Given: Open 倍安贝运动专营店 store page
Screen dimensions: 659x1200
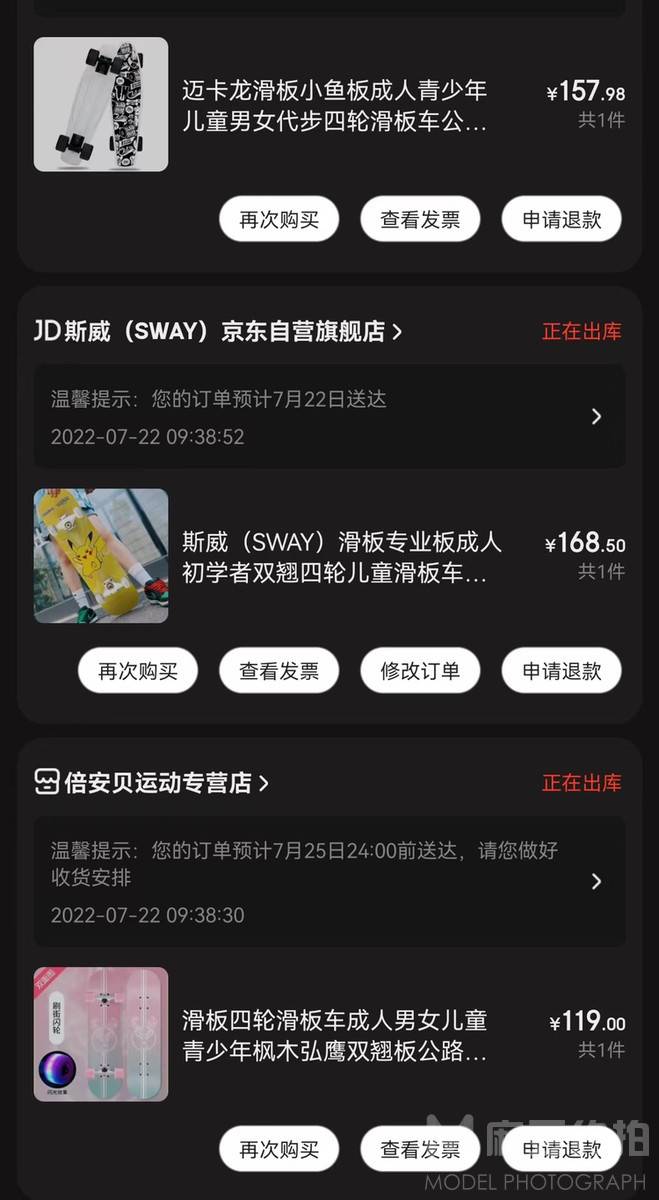Looking at the screenshot, I should click(152, 783).
